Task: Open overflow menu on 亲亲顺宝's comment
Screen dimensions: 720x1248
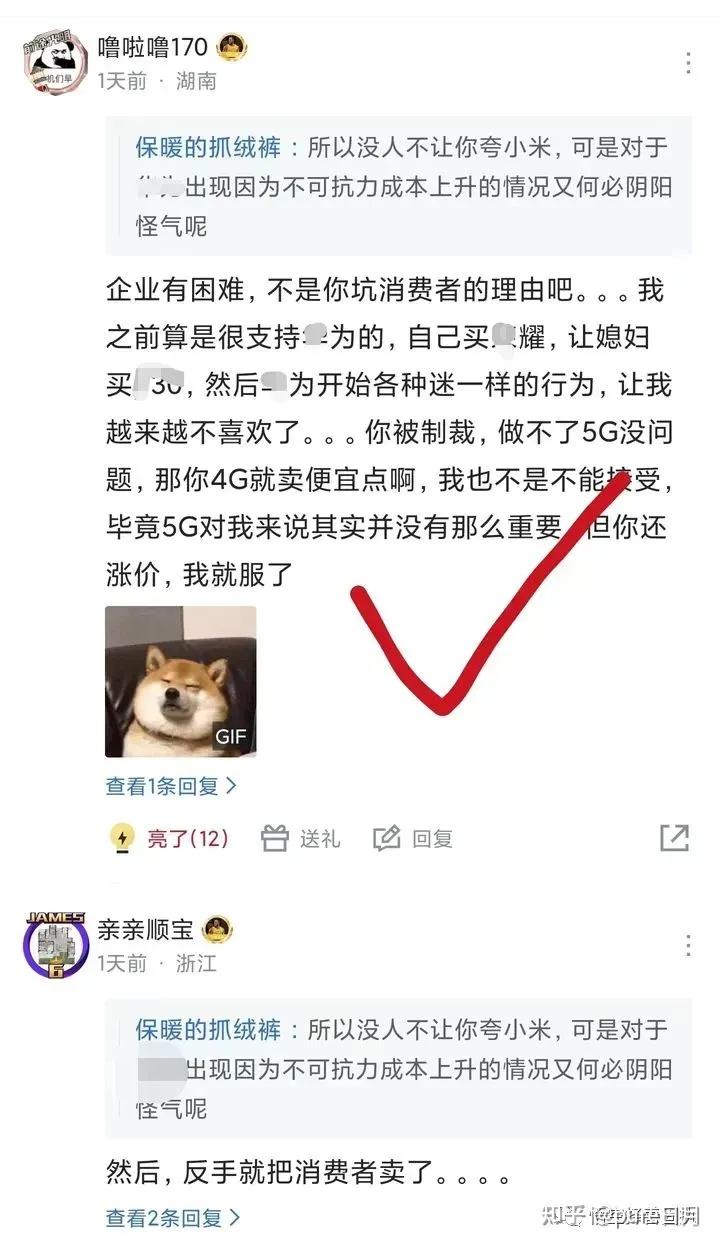Action: coord(688,945)
